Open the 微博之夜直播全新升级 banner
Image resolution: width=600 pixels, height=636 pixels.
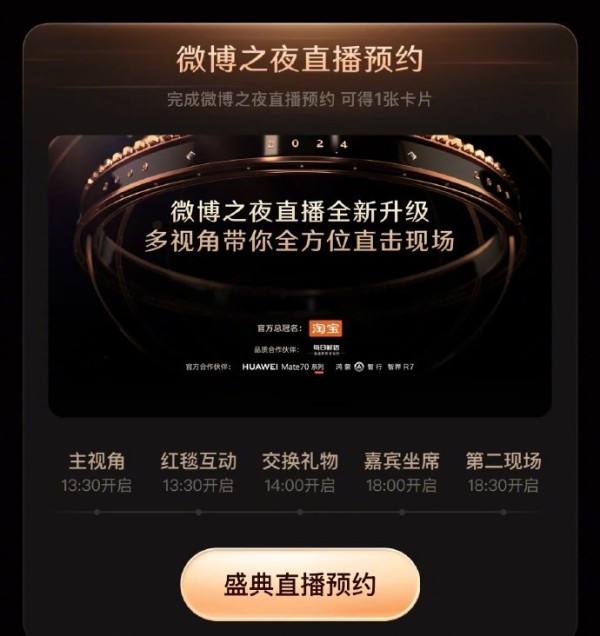click(x=299, y=275)
